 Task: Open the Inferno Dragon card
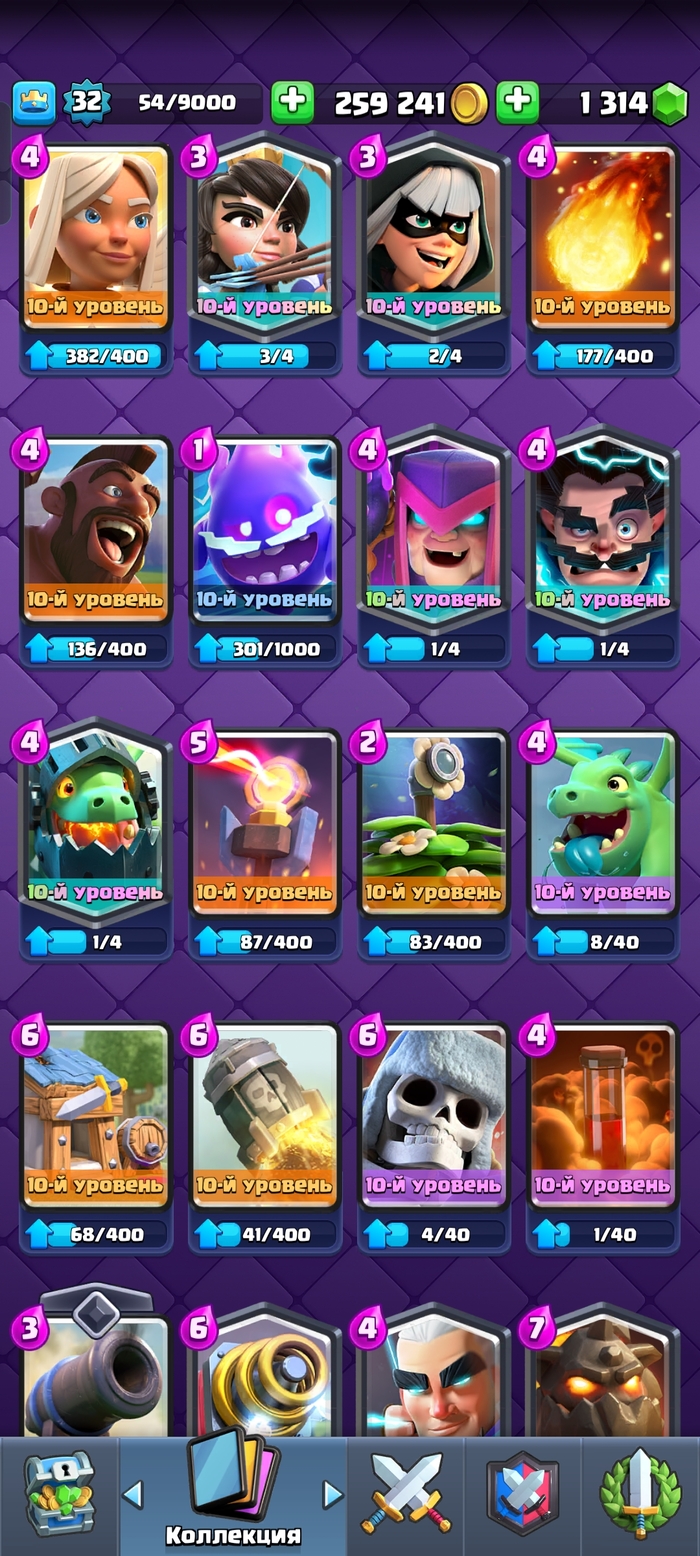(x=95, y=820)
